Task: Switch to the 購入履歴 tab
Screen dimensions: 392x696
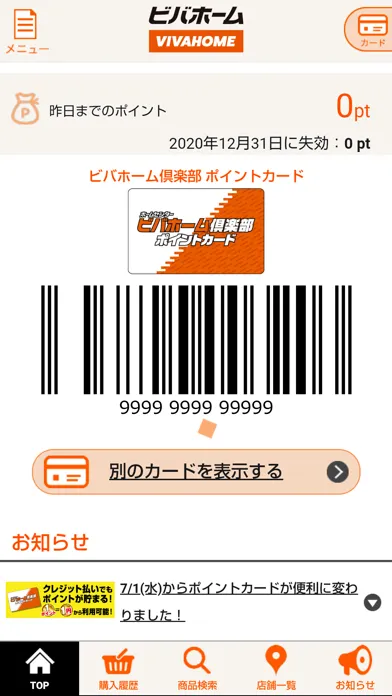Action: click(x=118, y=668)
